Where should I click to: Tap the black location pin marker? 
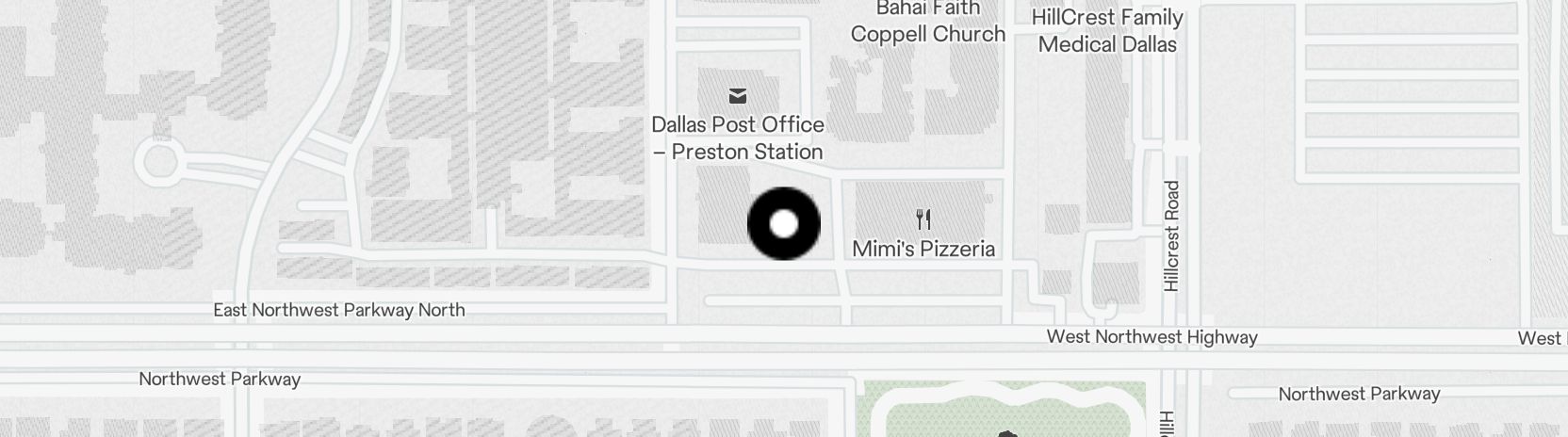coord(784,224)
